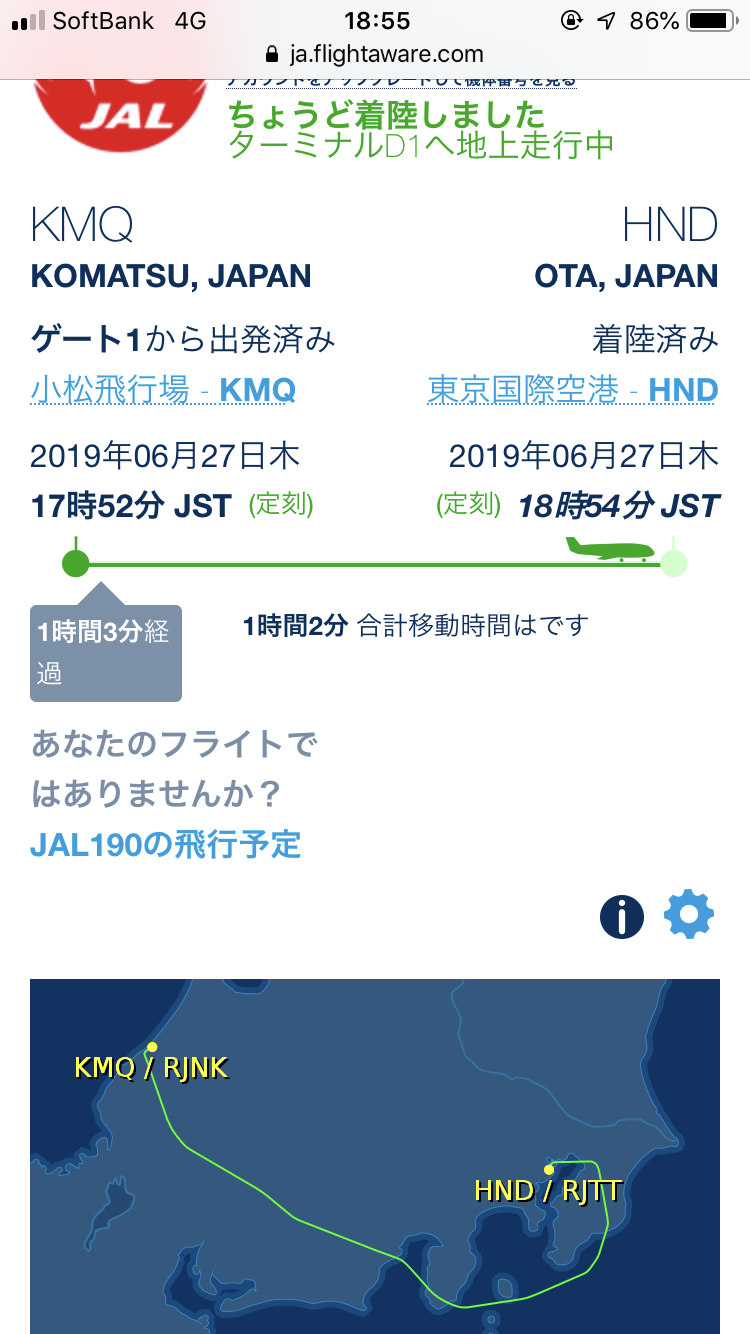Open the flight track map
This screenshot has width=750, height=1334.
pos(375,1156)
